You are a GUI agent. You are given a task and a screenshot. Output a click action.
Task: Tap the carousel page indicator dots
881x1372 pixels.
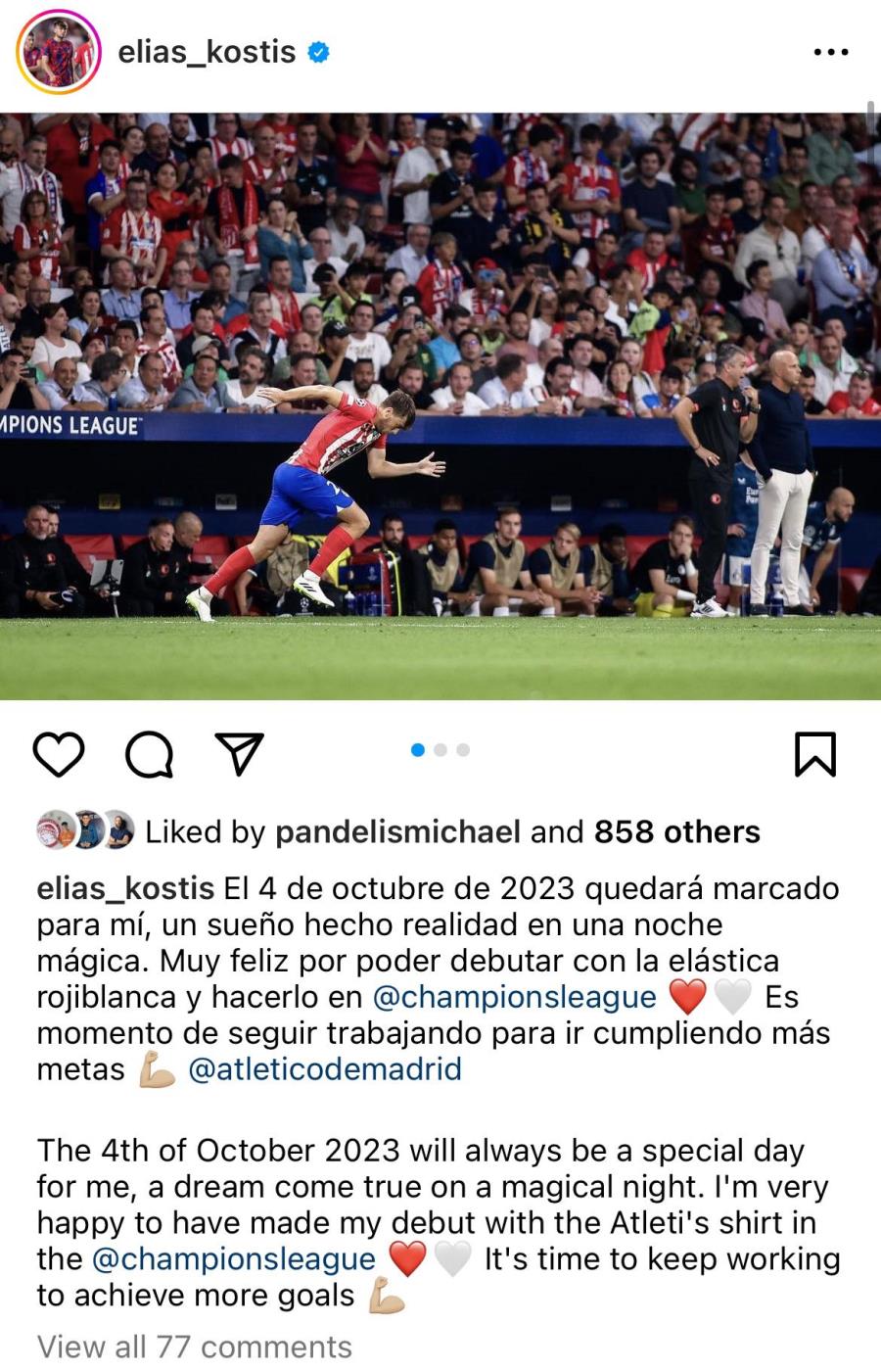click(440, 750)
